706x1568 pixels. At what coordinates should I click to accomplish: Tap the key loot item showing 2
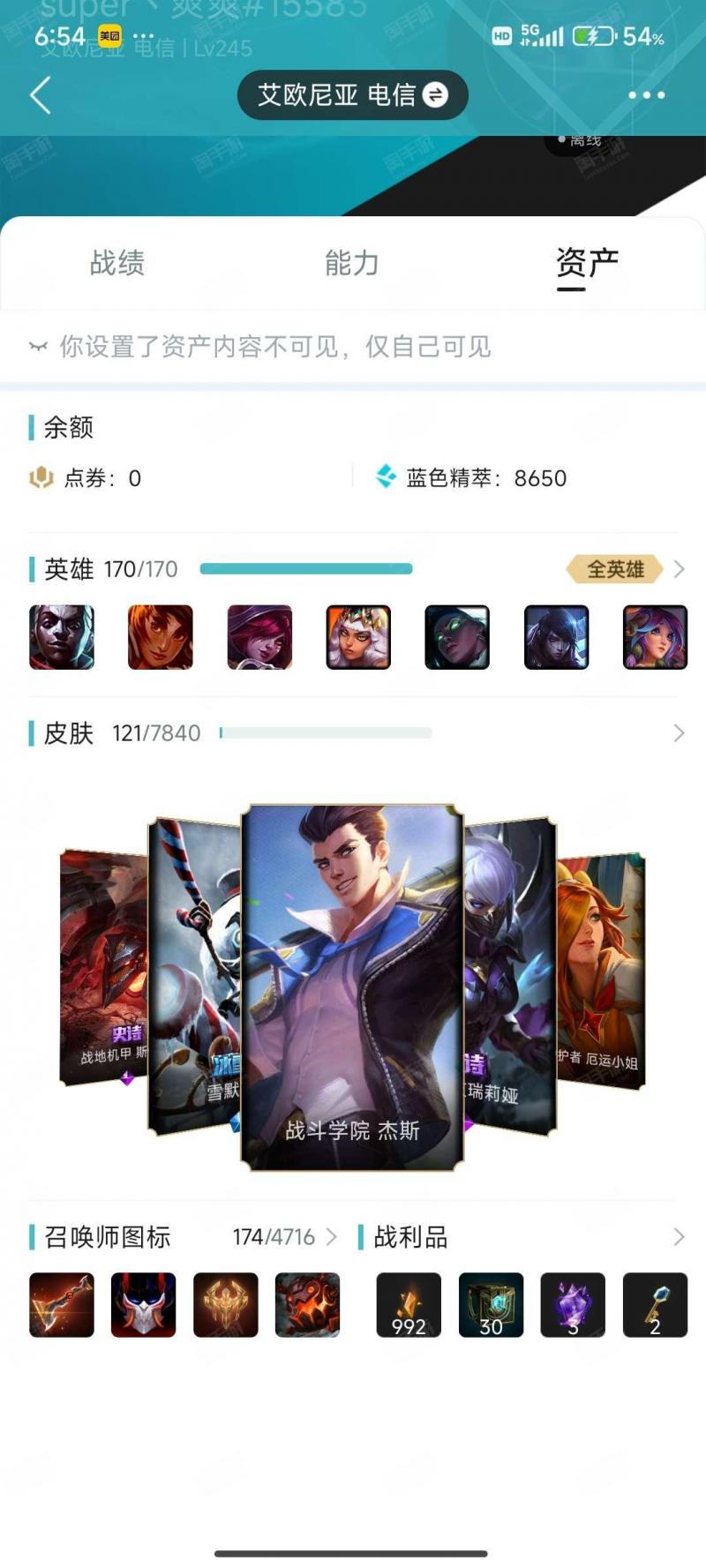coord(655,1305)
